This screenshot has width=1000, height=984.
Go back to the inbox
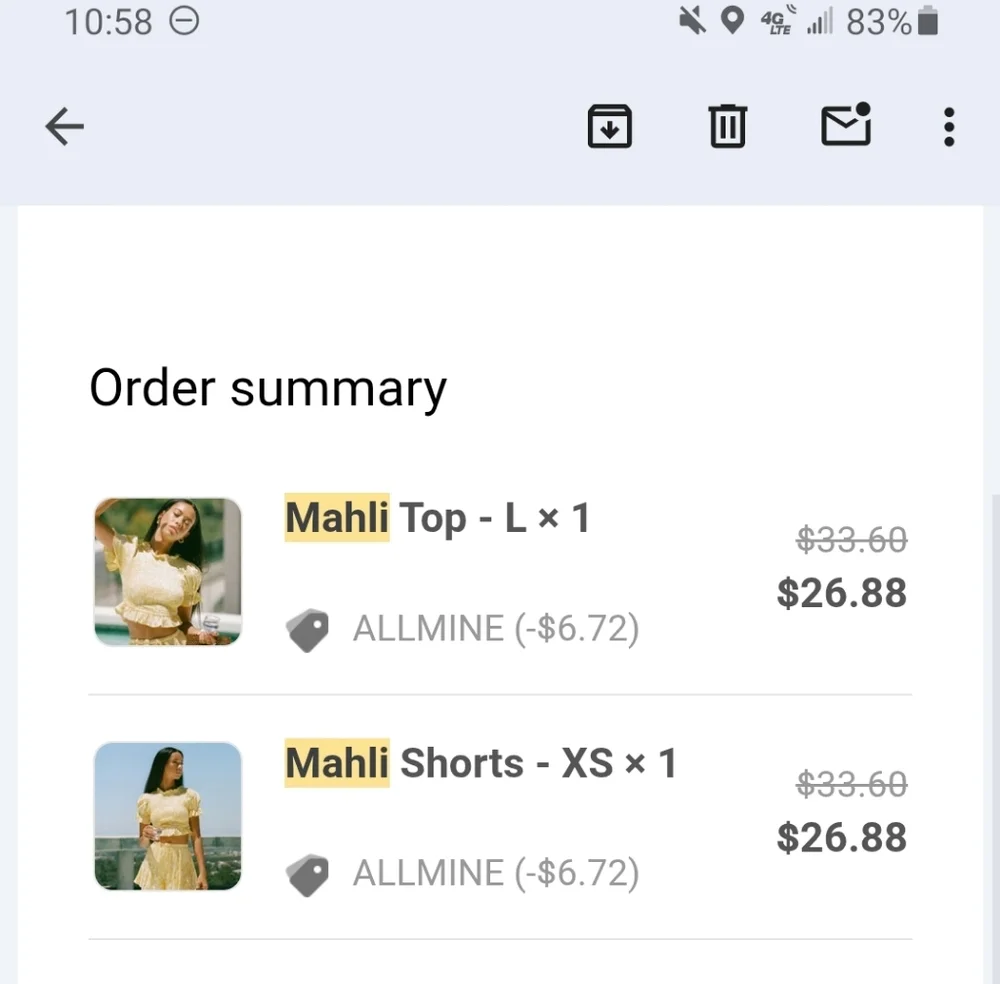[65, 127]
